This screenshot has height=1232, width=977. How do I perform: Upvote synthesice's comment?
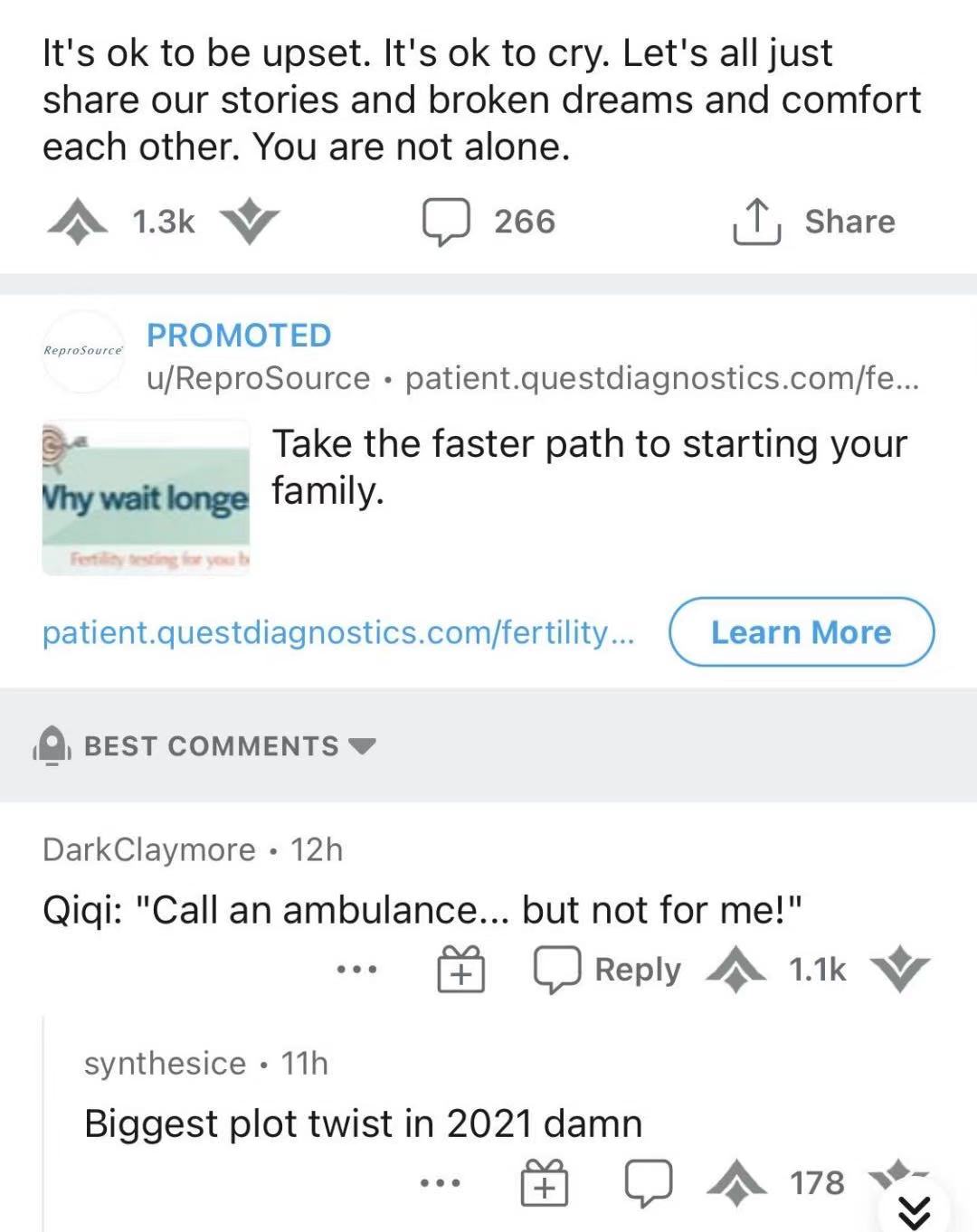(x=738, y=1183)
